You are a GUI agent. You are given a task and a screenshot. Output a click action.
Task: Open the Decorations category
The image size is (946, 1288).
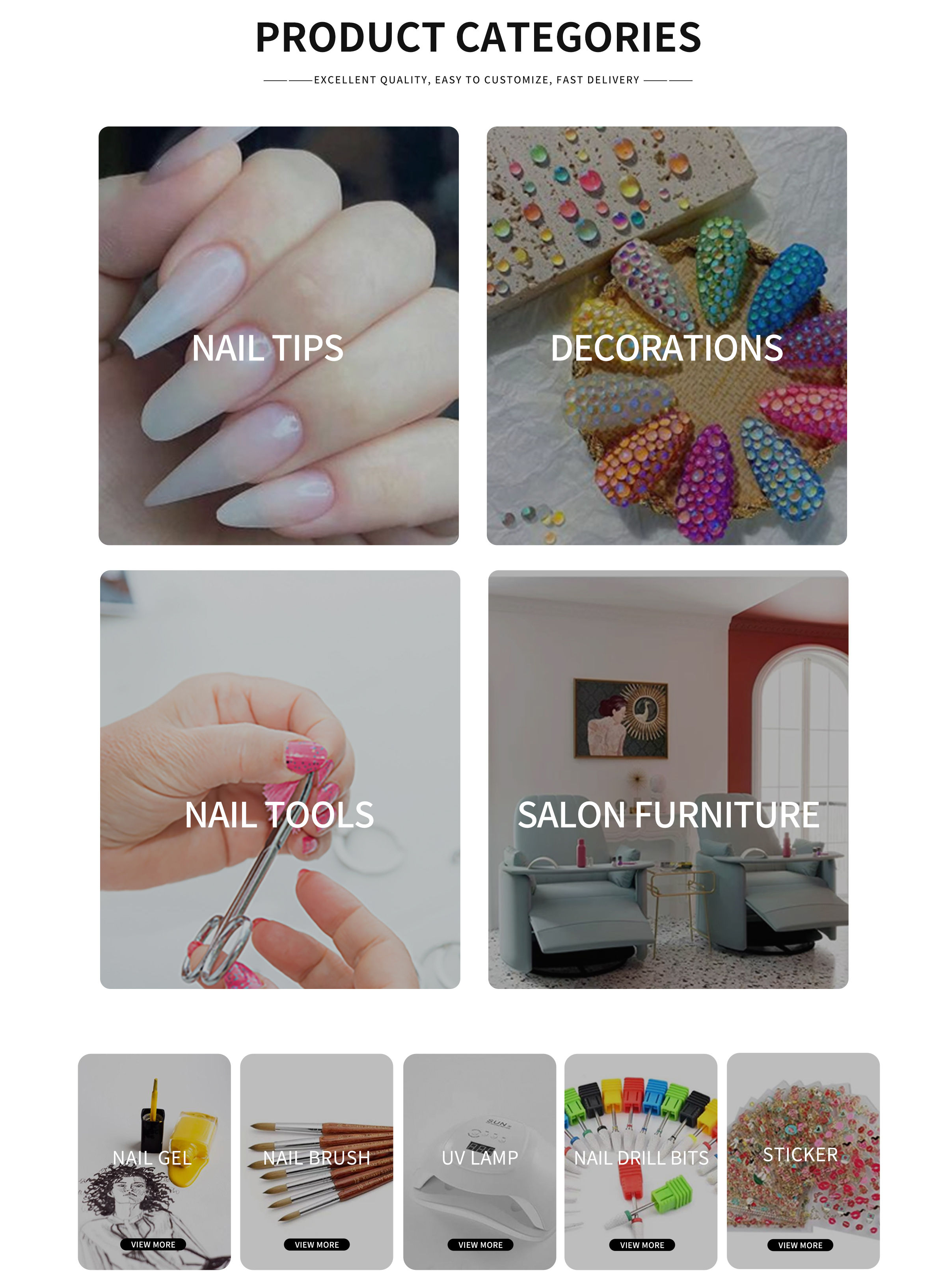(667, 335)
